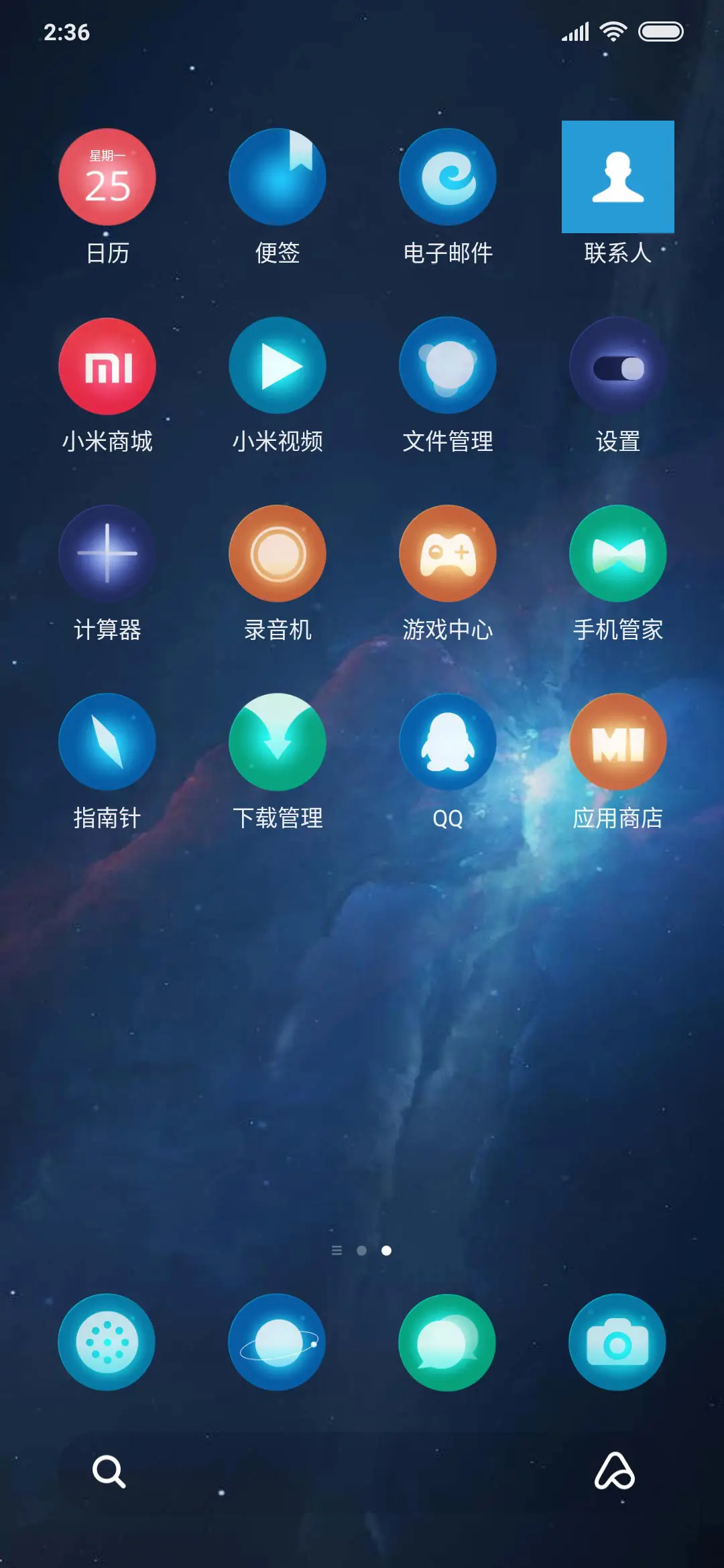724x1568 pixels.
Task: Open the 录音机 recorder app
Action: click(278, 554)
